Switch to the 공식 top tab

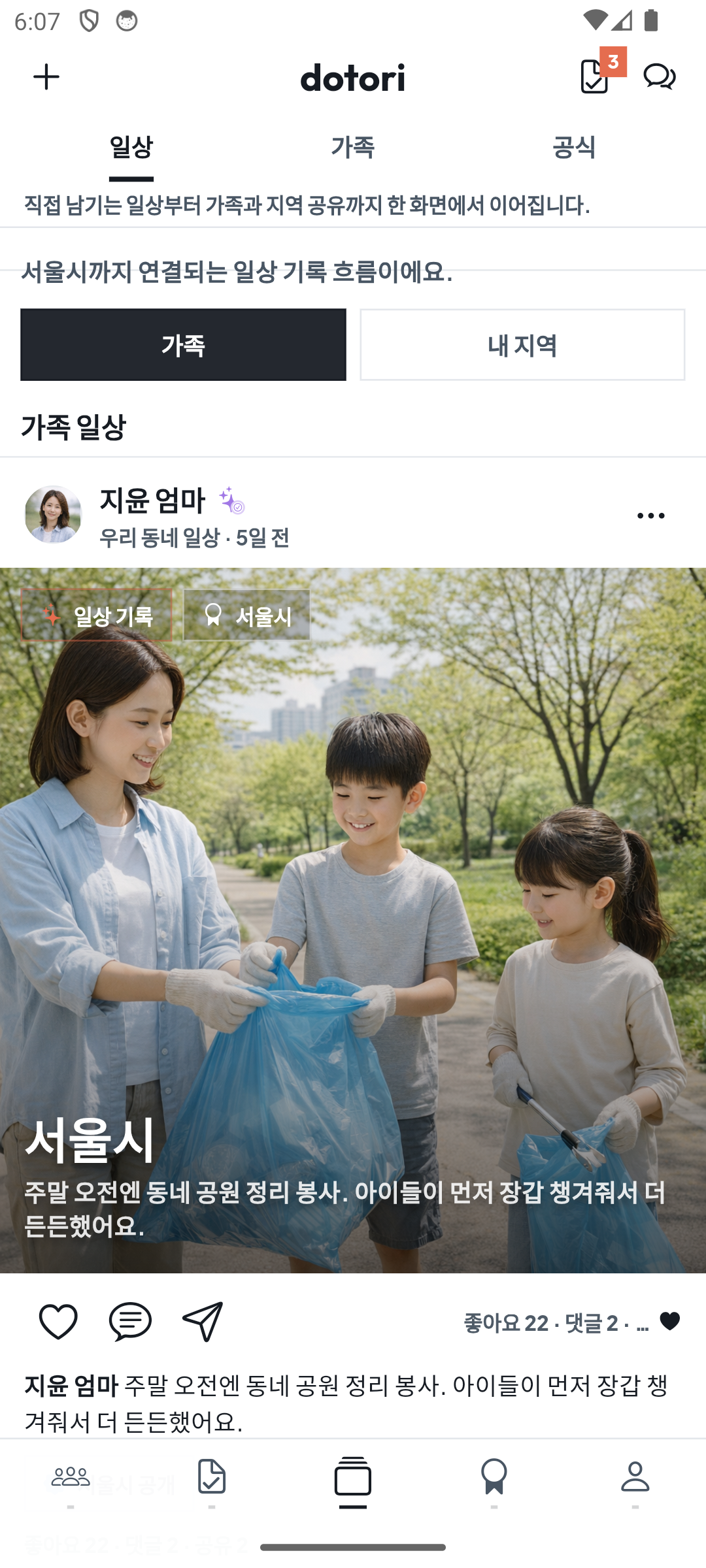pyautogui.click(x=573, y=147)
